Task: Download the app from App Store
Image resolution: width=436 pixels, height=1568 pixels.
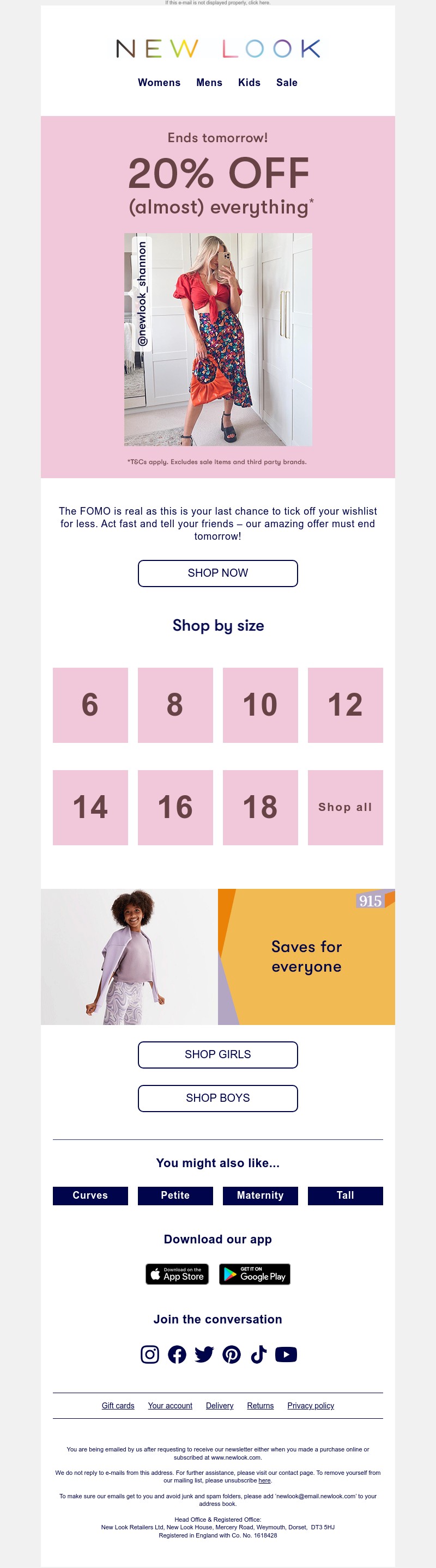Action: 177,1274
